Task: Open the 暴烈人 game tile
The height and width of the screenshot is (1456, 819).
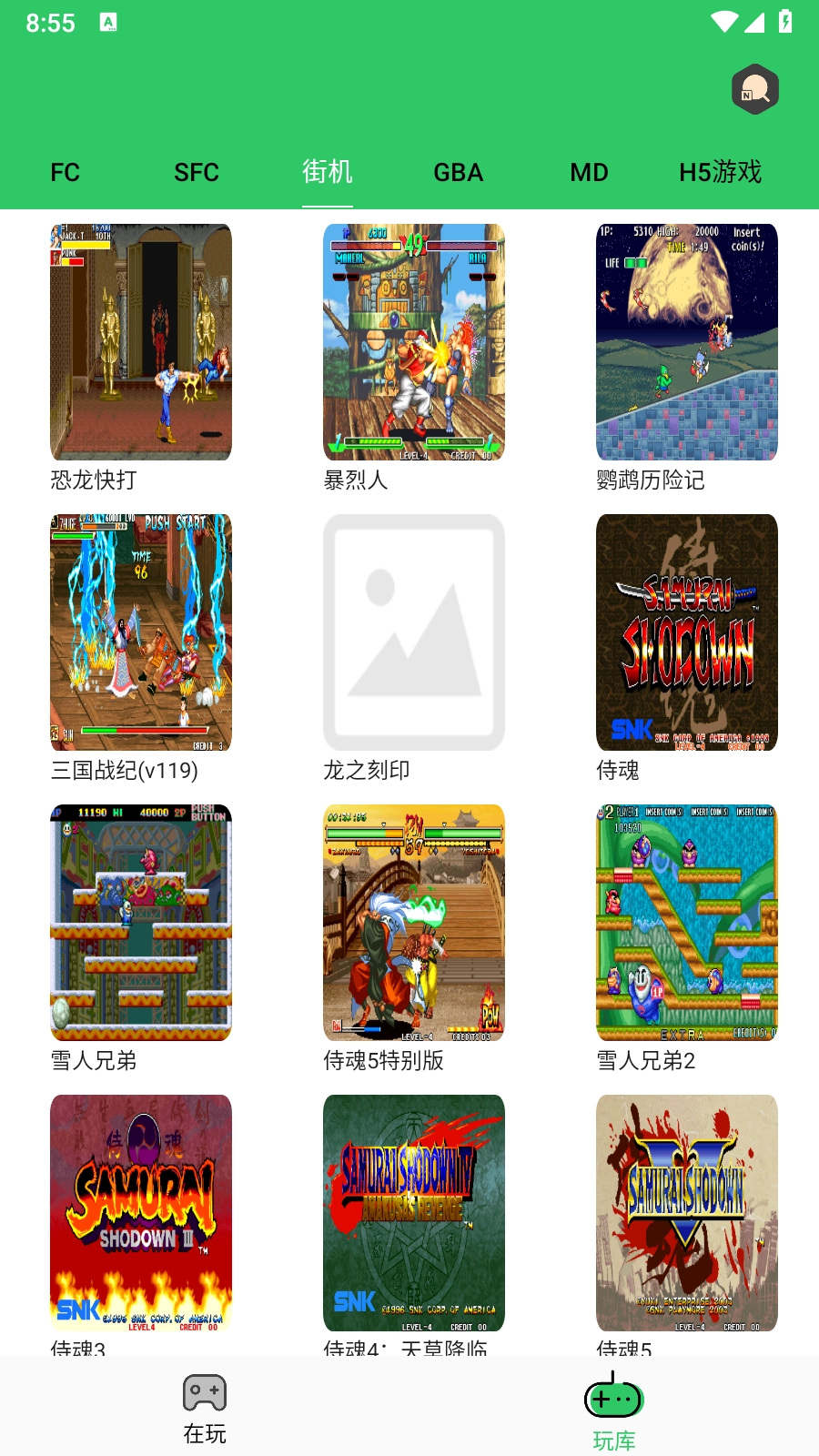Action: (x=414, y=342)
